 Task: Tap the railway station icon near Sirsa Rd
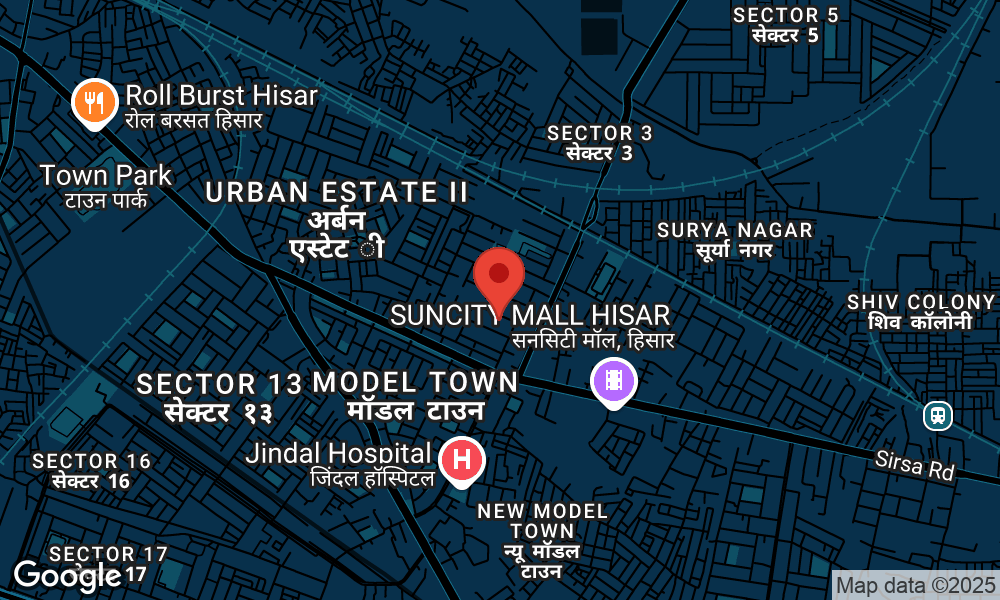tap(938, 414)
